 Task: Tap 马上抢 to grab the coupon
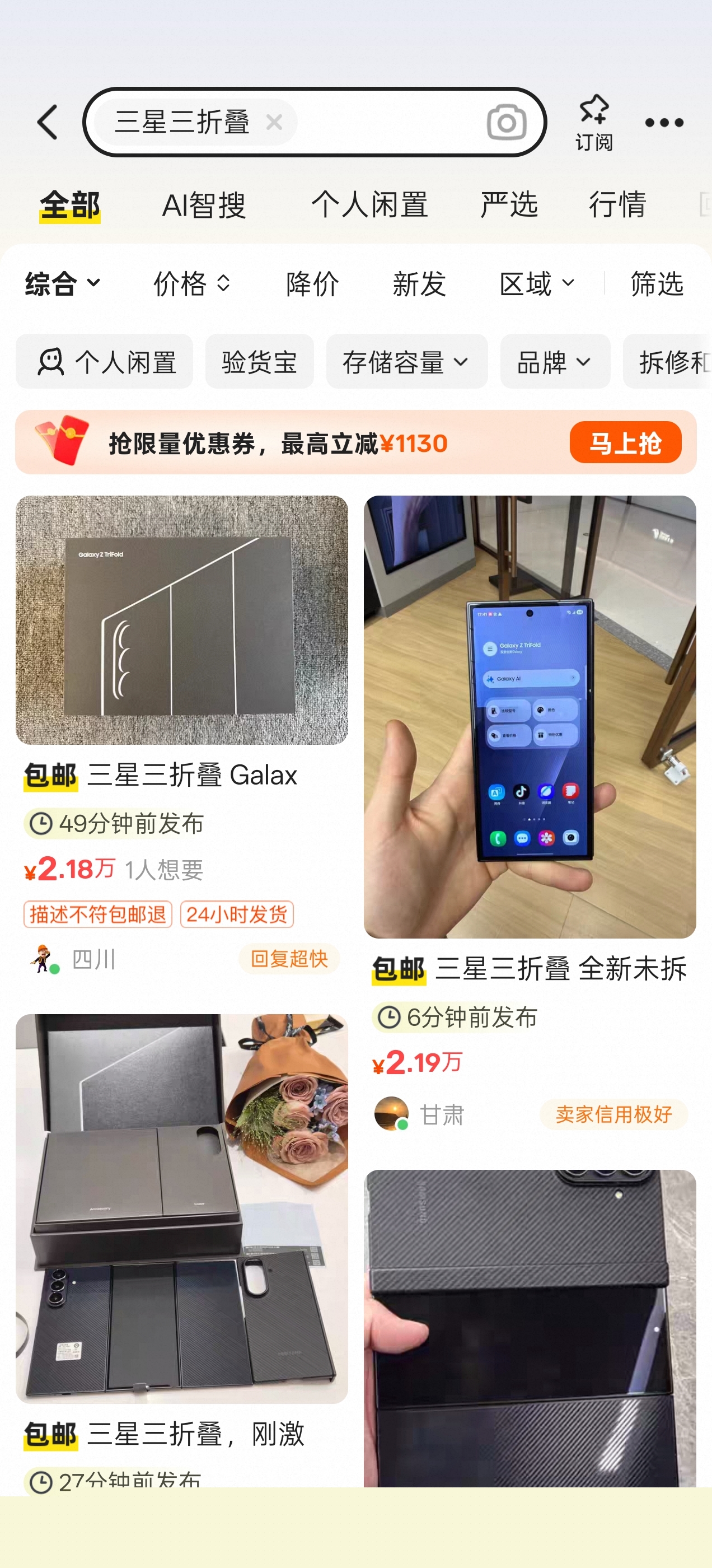point(625,442)
